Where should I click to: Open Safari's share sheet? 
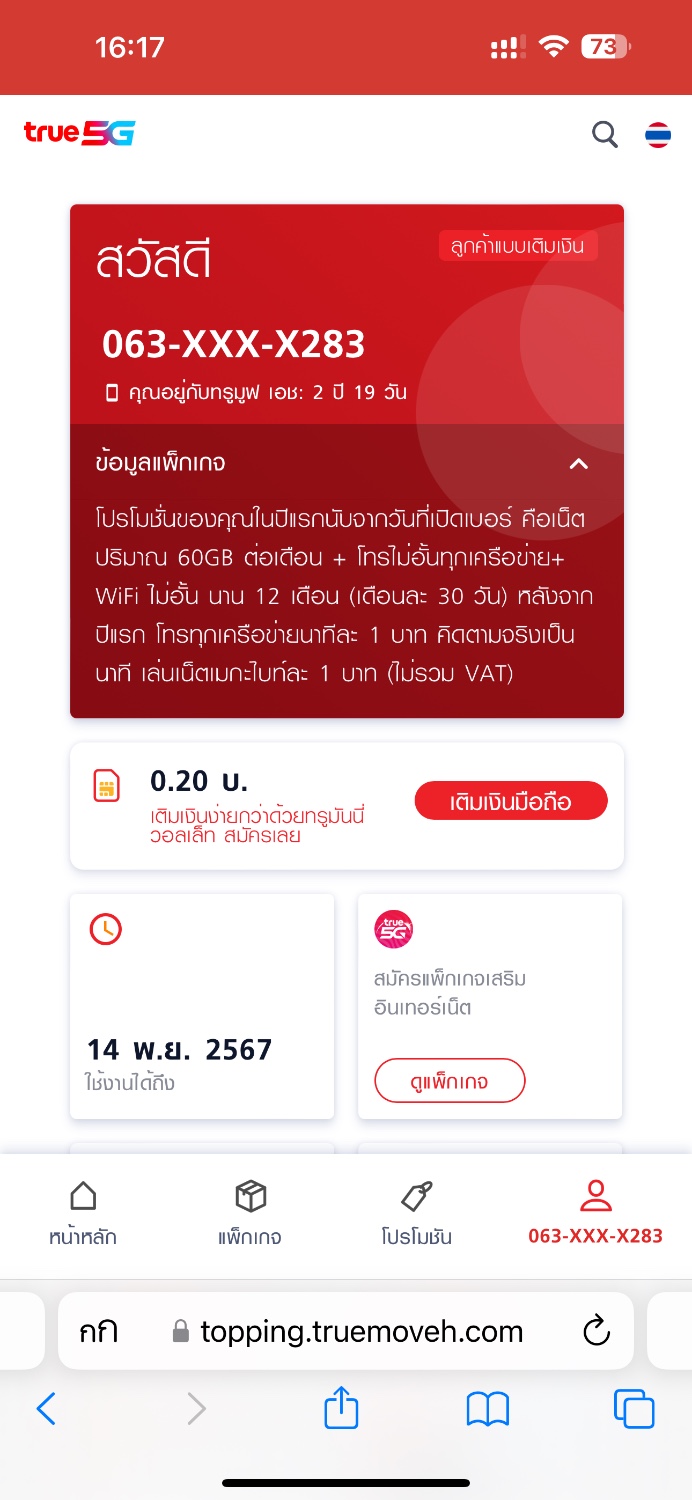(x=341, y=1408)
